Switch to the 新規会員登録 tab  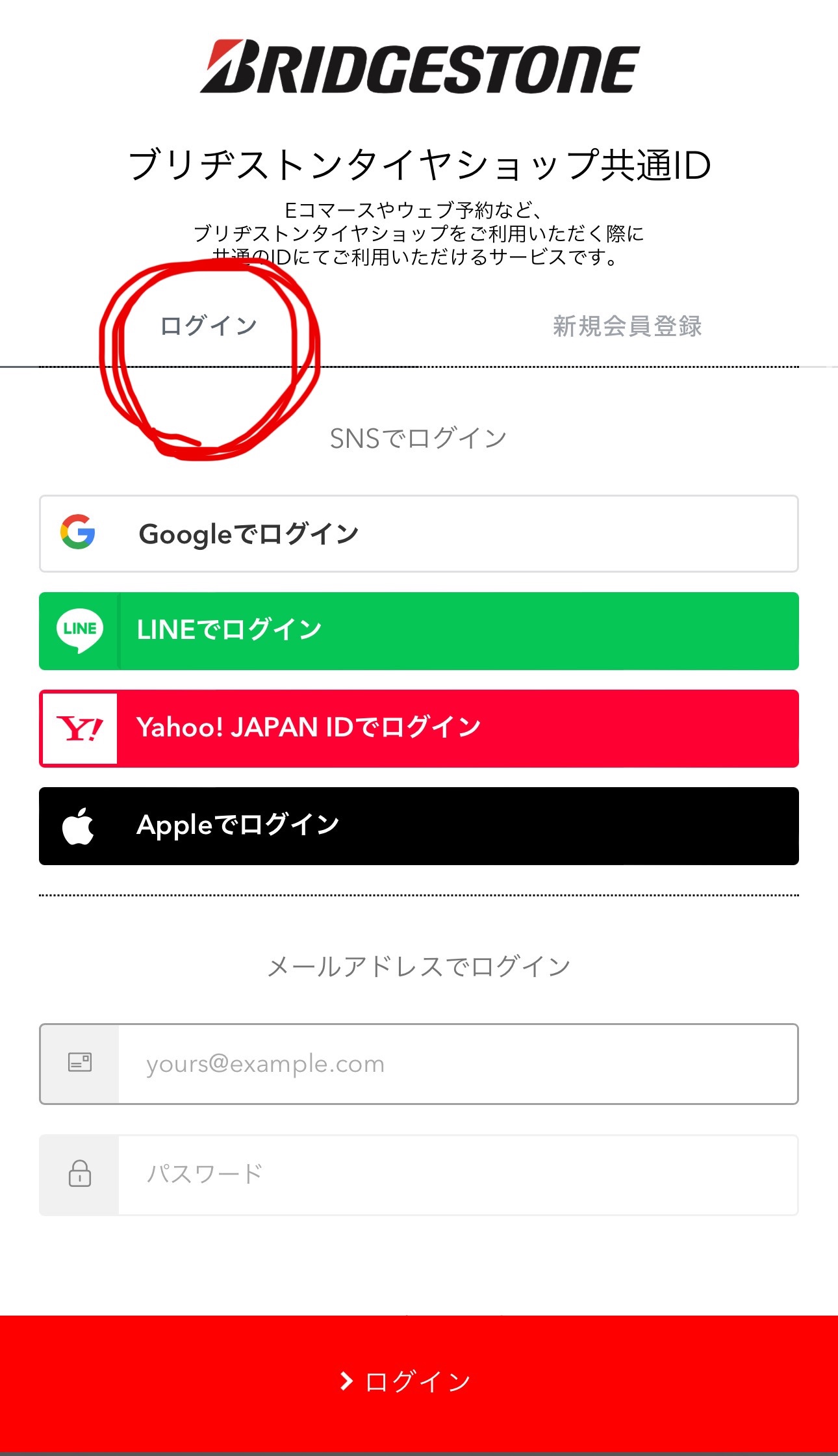point(628,326)
